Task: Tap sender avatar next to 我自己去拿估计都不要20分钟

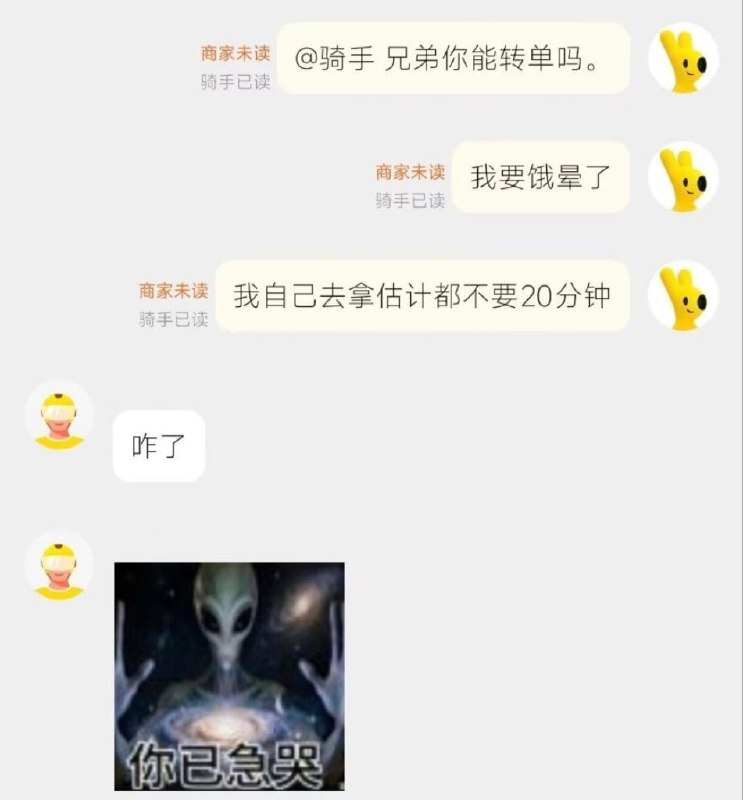Action: pyautogui.click(x=683, y=296)
